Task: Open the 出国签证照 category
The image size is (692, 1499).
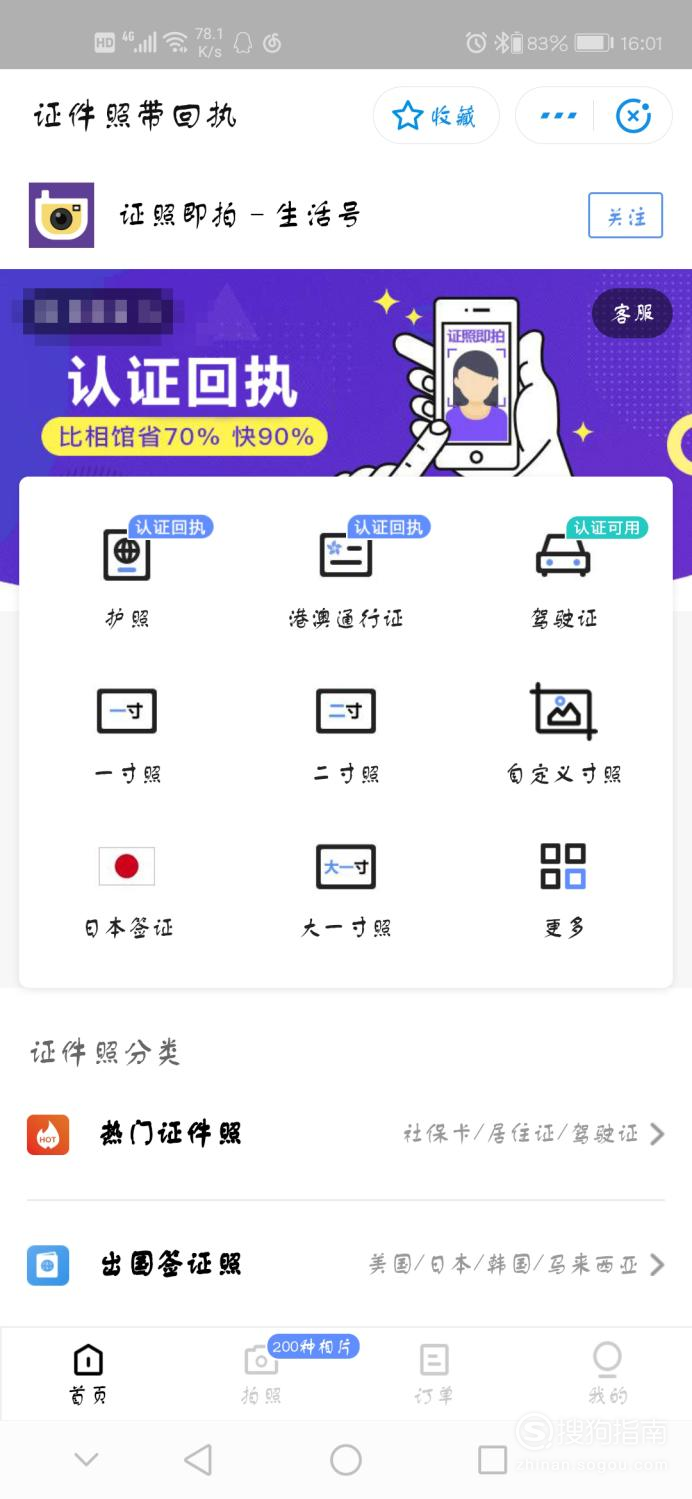Action: [346, 1264]
